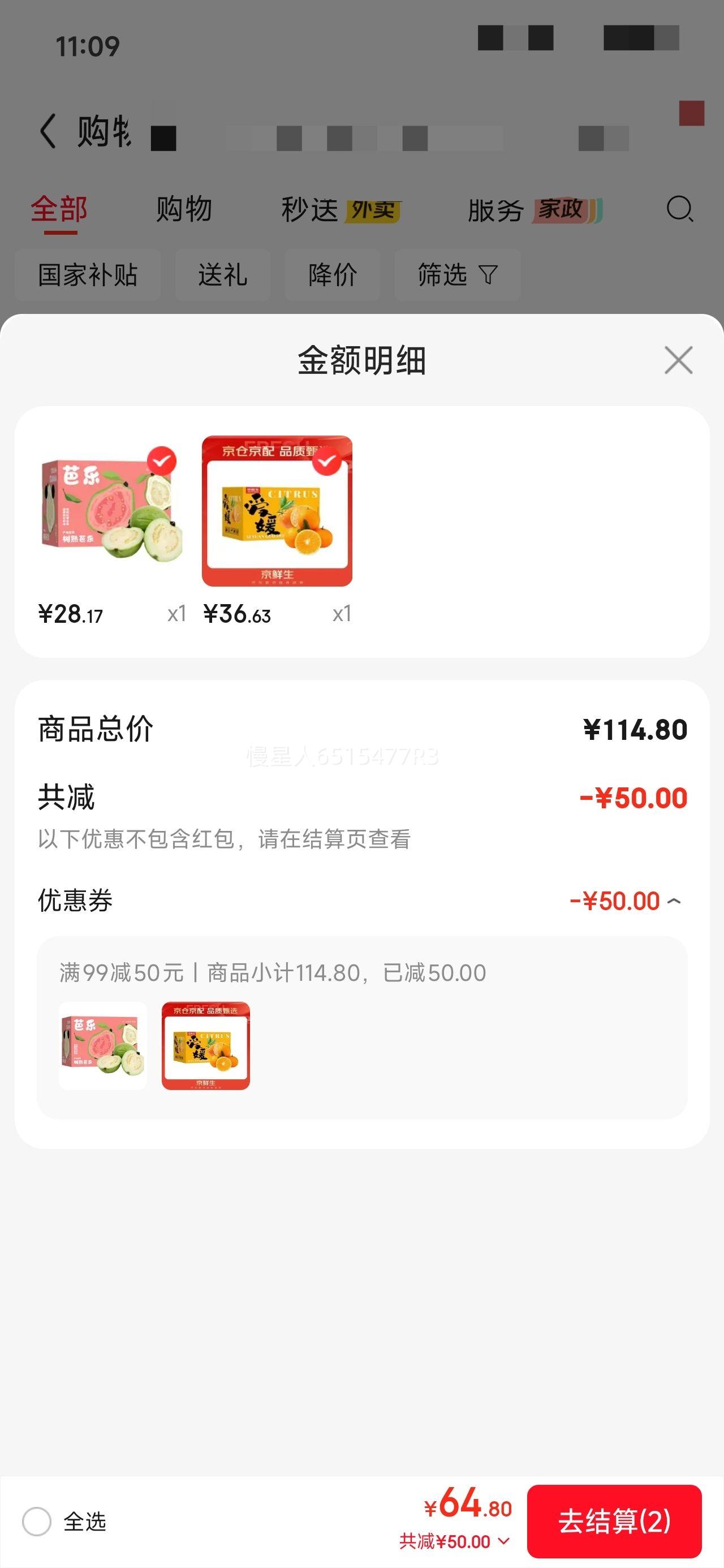Tap 去结算(2) to check out
Viewport: 724px width, 1568px height.
pos(614,1521)
